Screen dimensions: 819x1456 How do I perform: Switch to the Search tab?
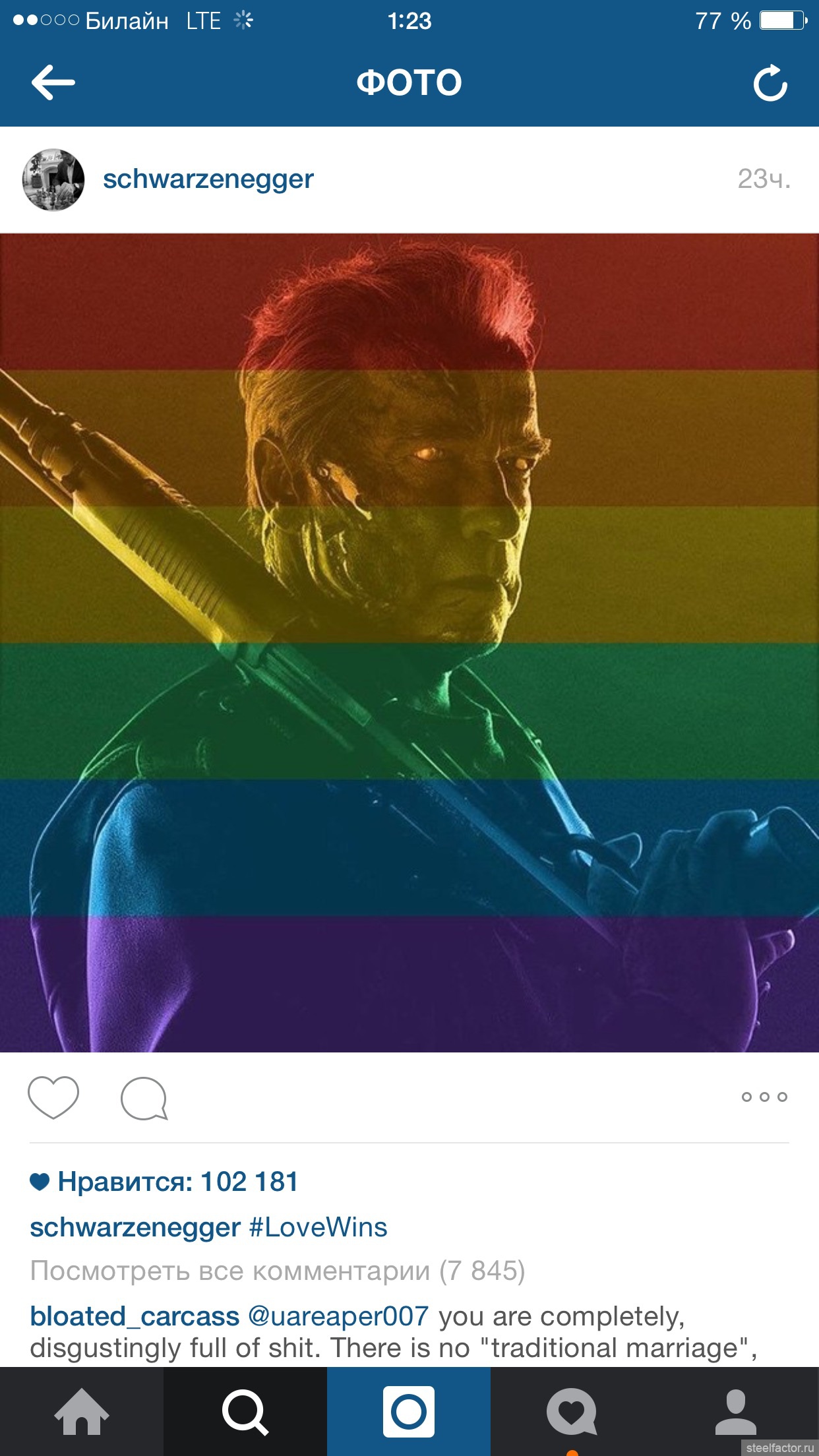pos(245,1411)
